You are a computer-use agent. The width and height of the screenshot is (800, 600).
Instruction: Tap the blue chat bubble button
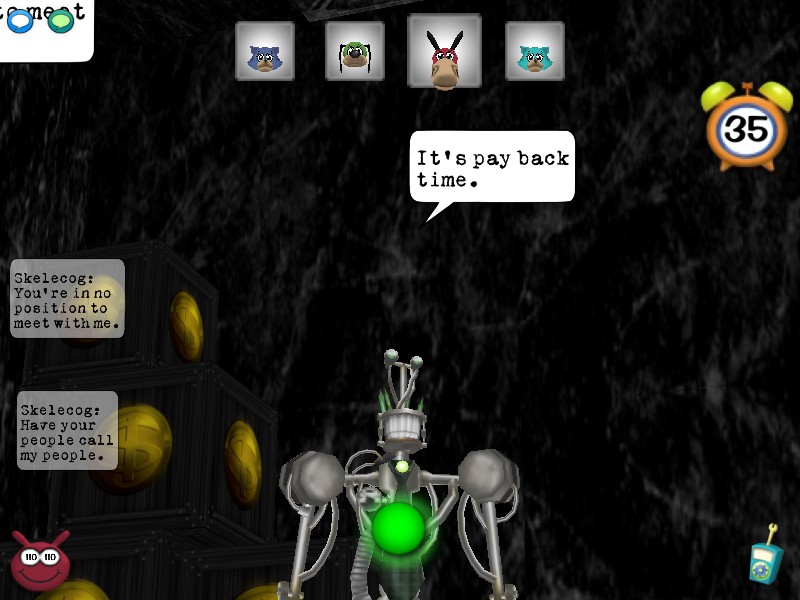click(x=21, y=20)
